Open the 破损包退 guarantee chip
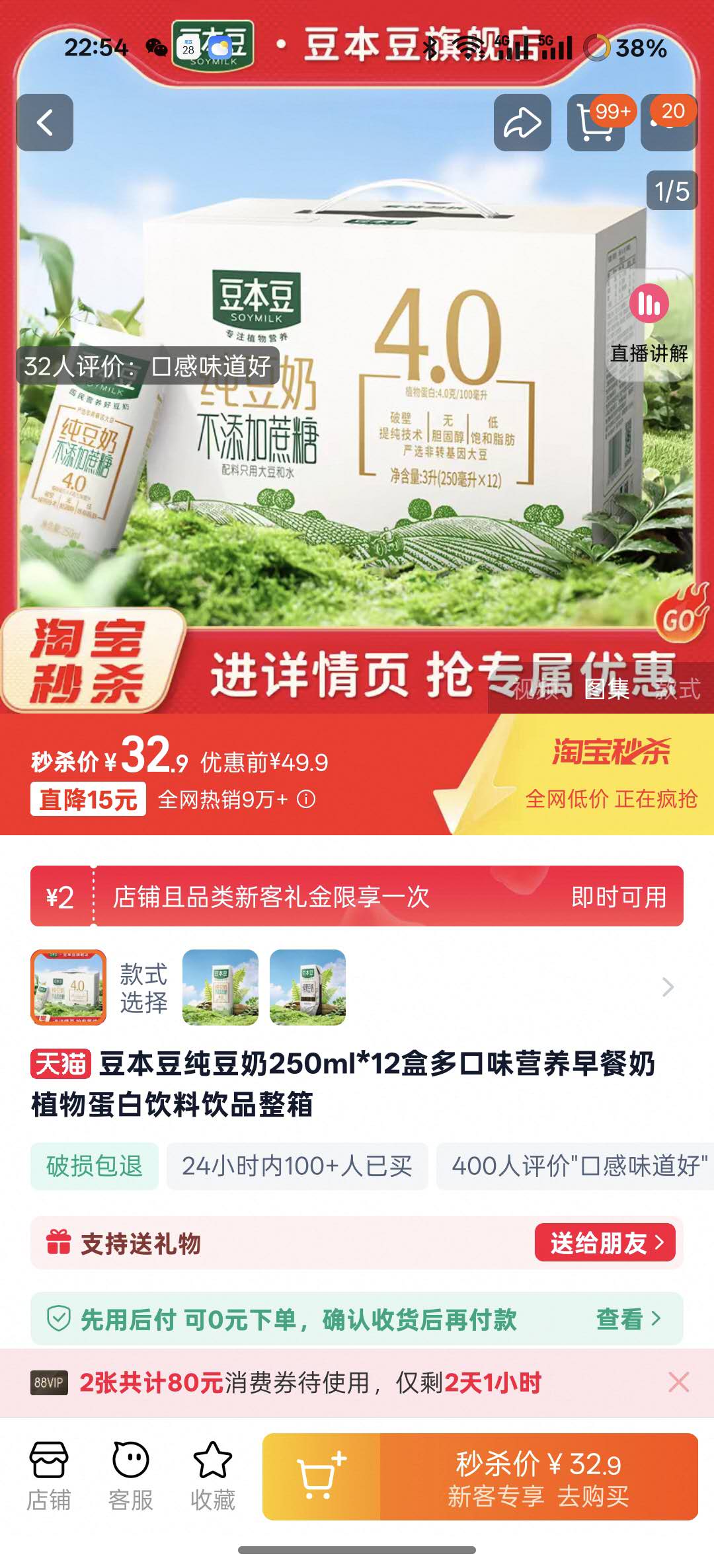Viewport: 714px width, 1568px height. click(x=95, y=1166)
